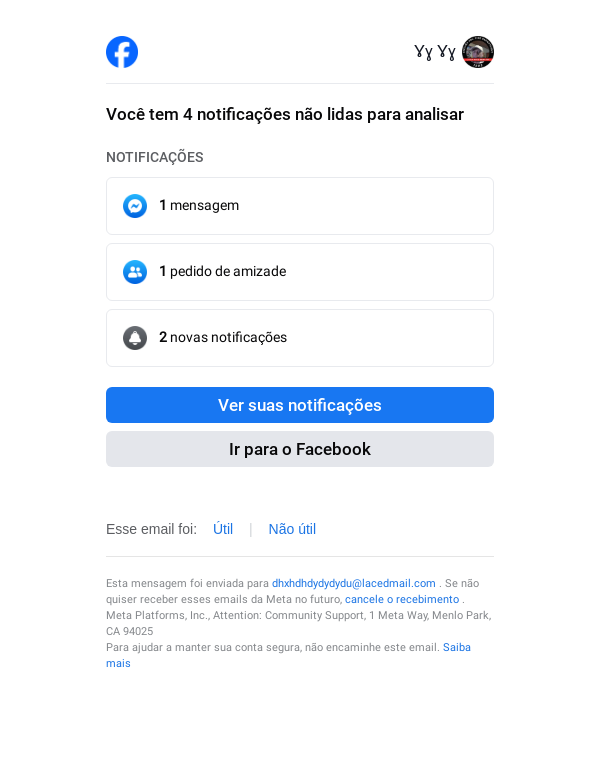
Task: Open the lacedmail.com email address link
Action: tap(353, 583)
